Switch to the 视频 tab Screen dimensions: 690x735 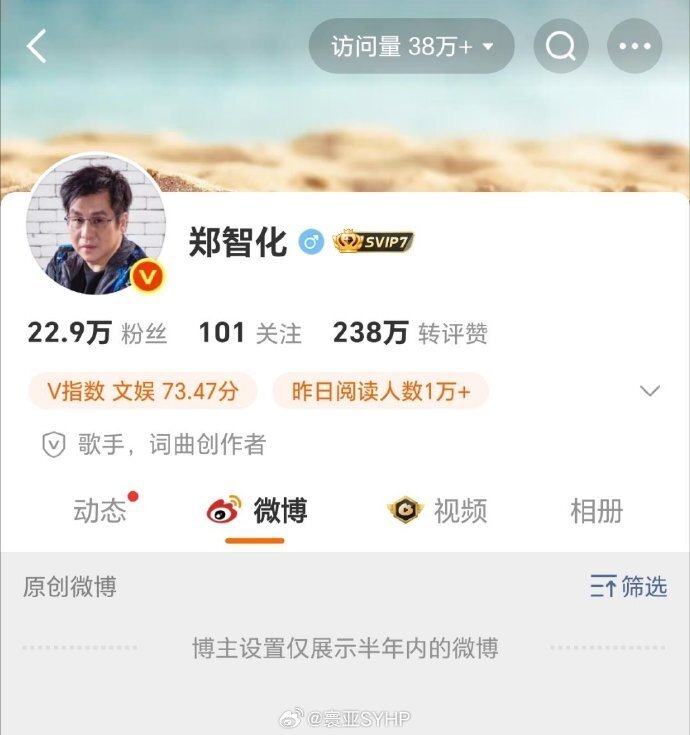(x=438, y=511)
